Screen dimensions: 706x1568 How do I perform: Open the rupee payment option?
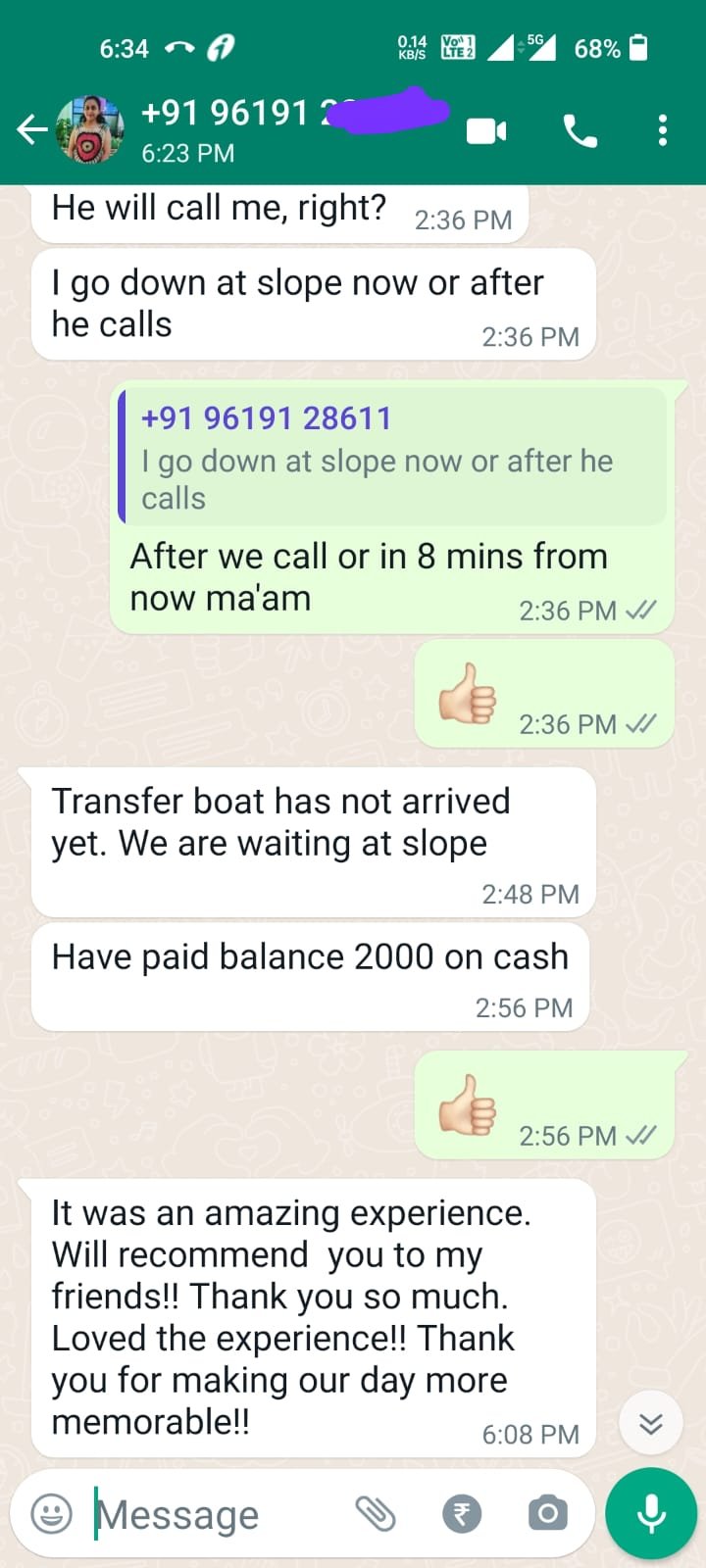tap(462, 1514)
